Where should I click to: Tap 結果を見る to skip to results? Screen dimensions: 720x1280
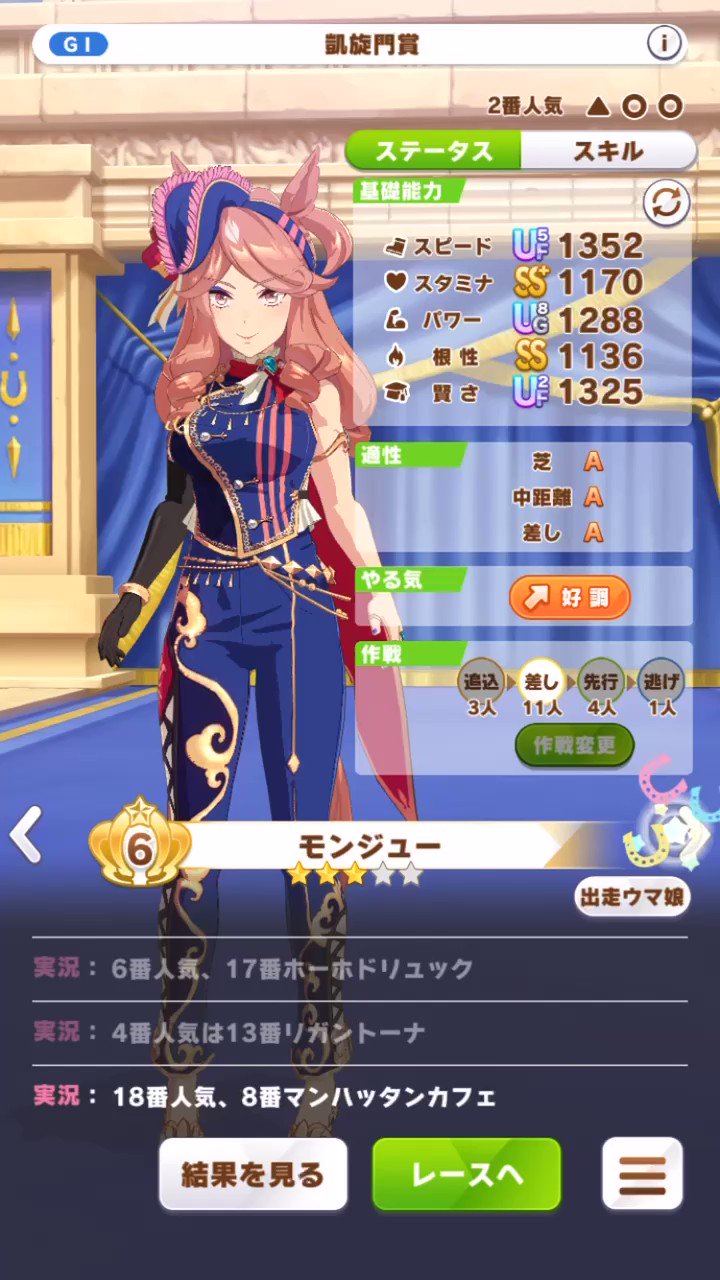point(253,1174)
